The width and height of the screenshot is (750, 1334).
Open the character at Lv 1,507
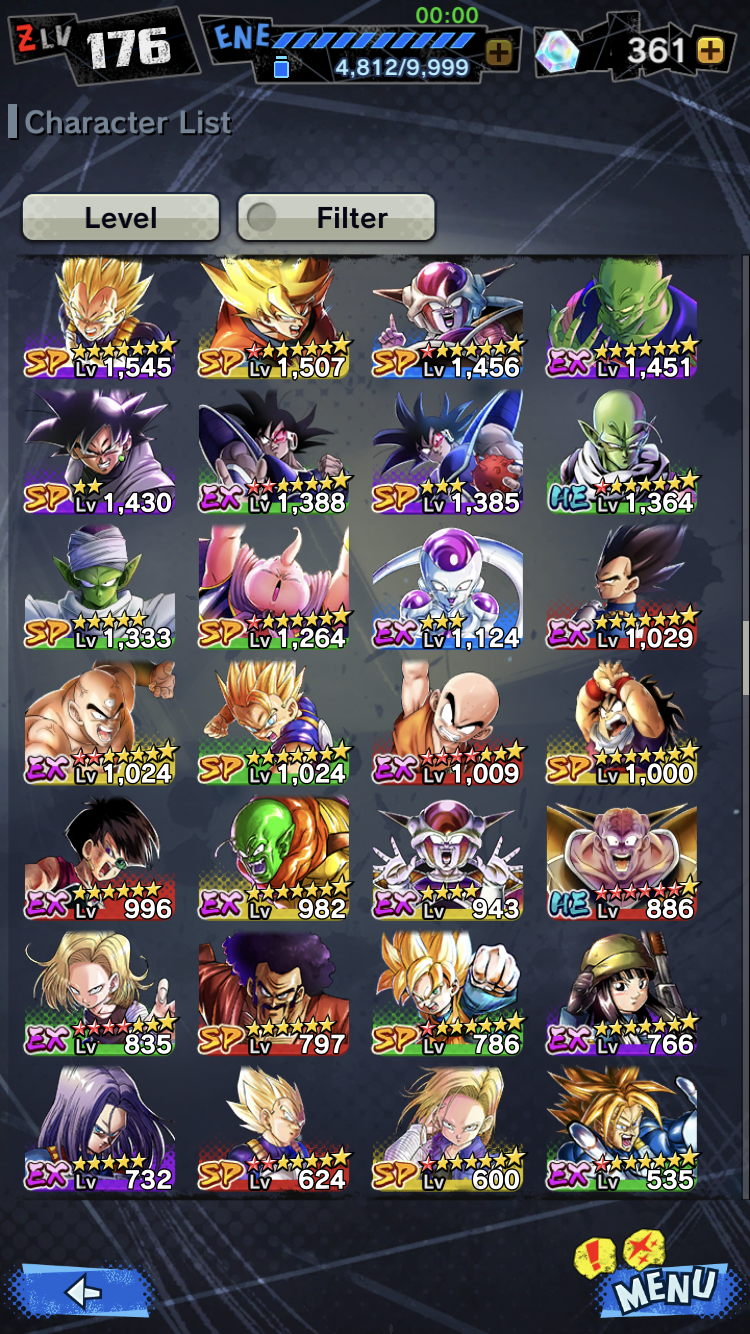tap(274, 319)
